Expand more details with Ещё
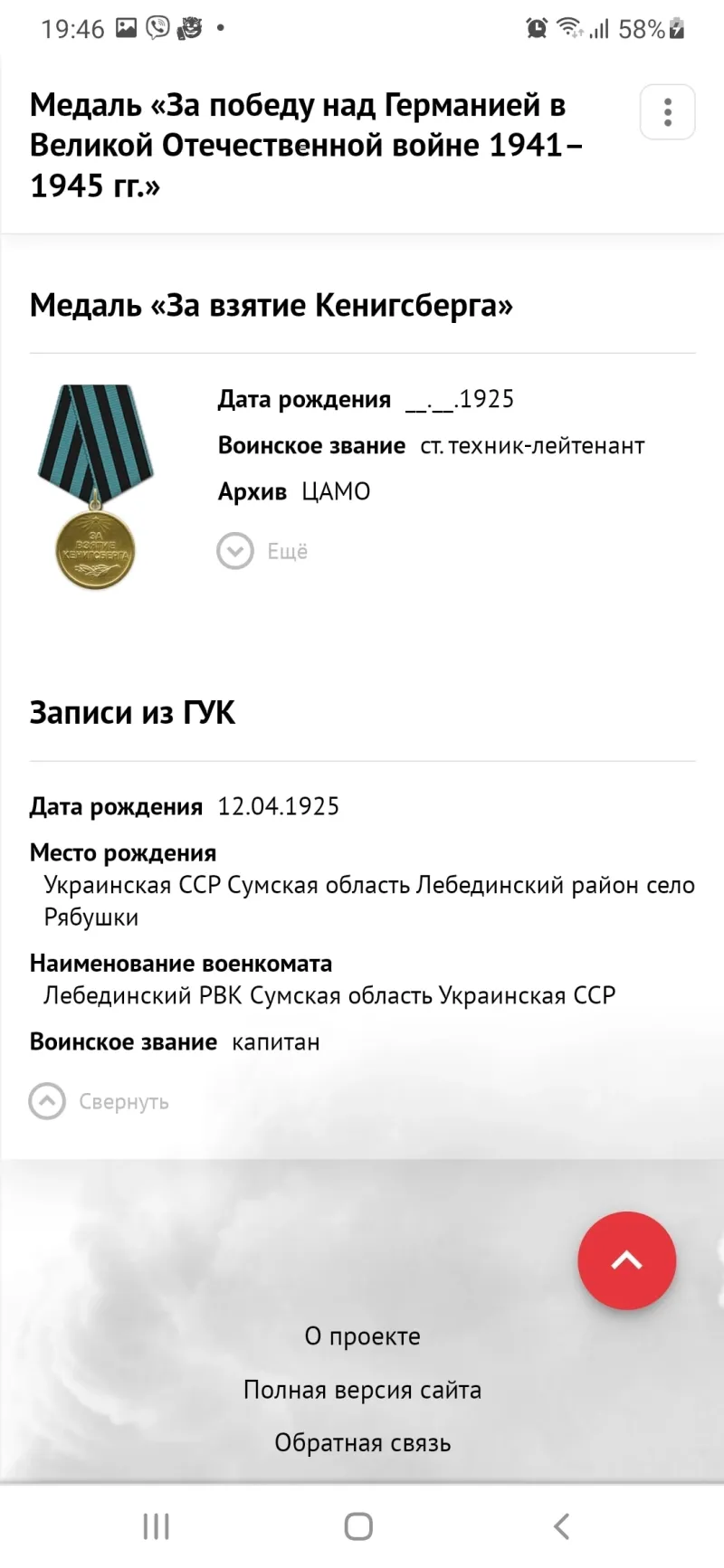This screenshot has height=1568, width=724. point(262,551)
